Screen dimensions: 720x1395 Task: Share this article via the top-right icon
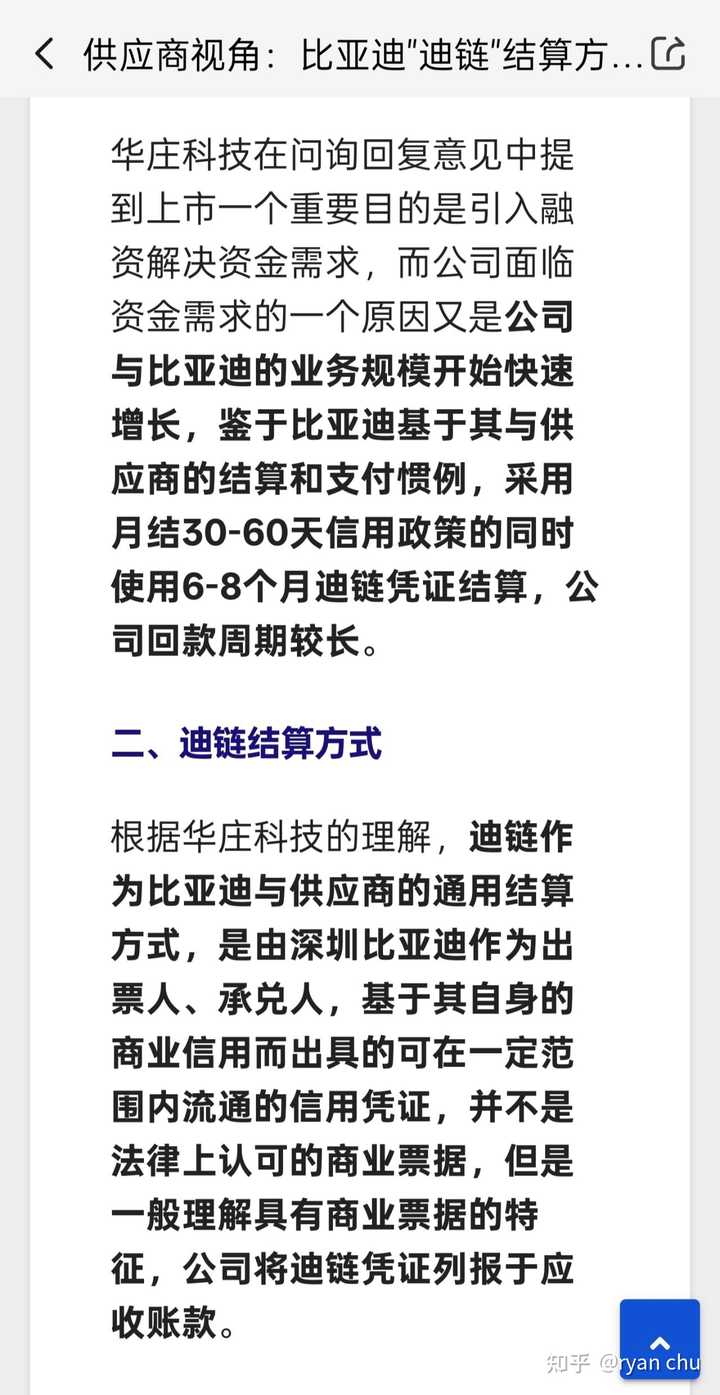click(x=668, y=52)
